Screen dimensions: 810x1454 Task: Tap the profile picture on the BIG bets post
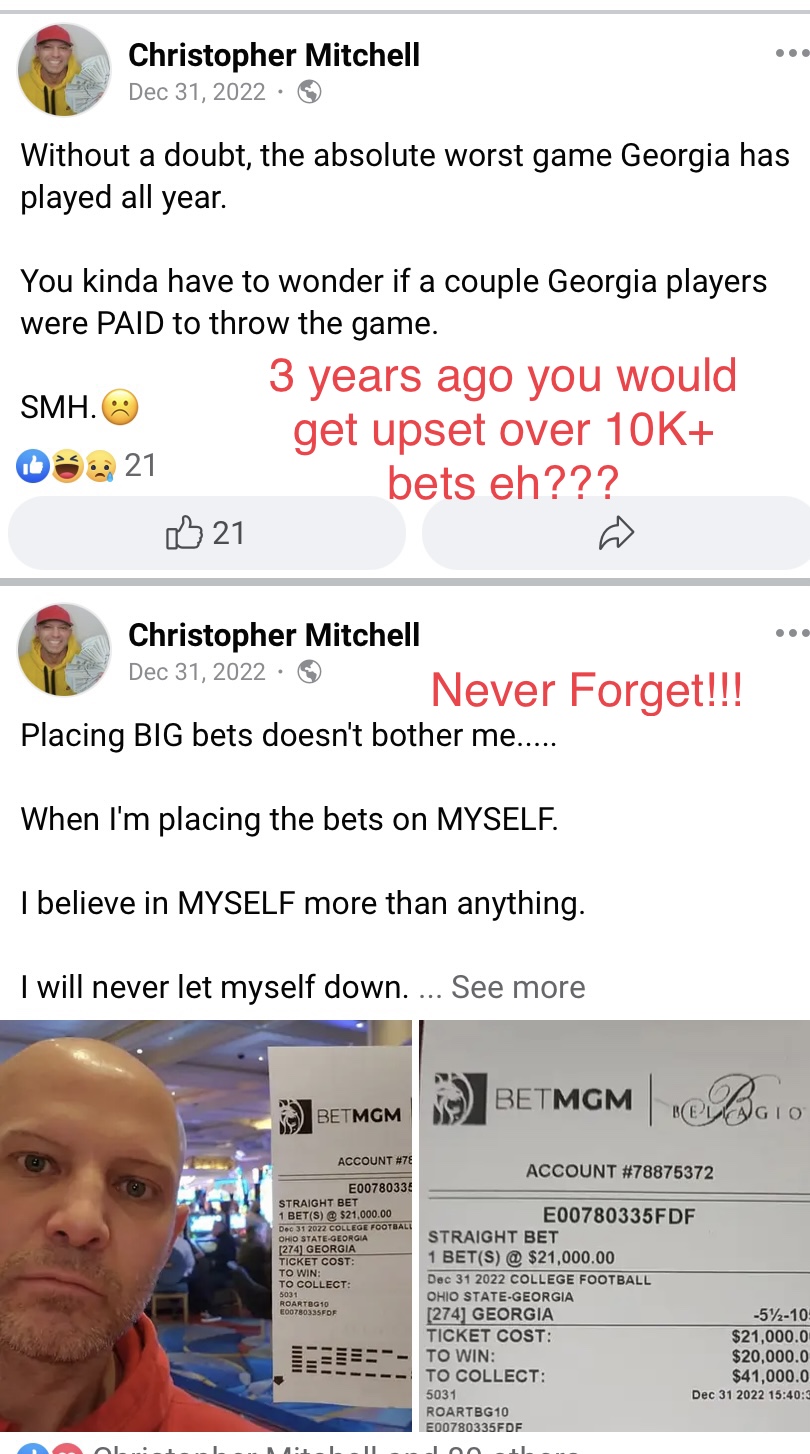[64, 649]
